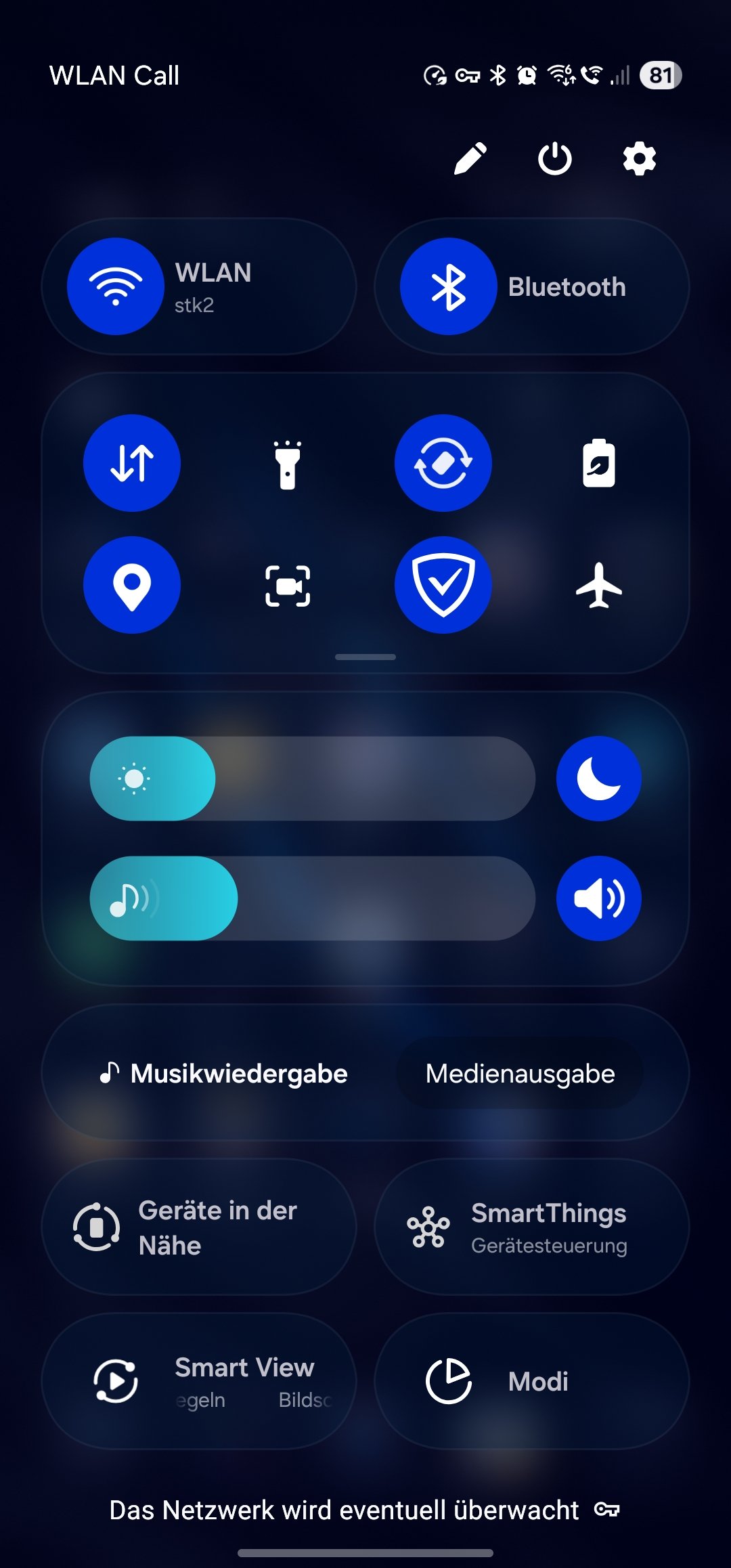Open the settings gear
The height and width of the screenshot is (1568, 731).
pyautogui.click(x=639, y=159)
